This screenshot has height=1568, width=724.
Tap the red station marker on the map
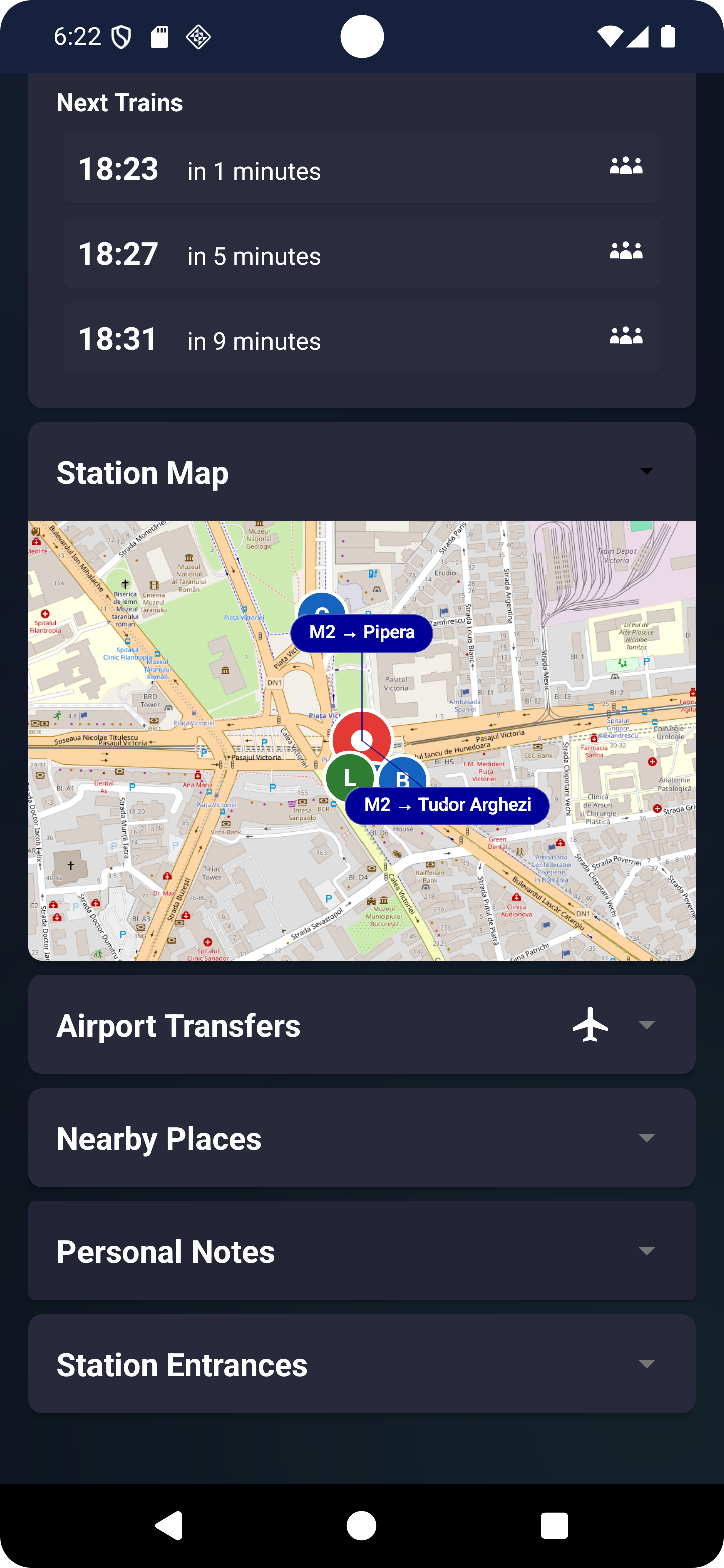[361, 734]
